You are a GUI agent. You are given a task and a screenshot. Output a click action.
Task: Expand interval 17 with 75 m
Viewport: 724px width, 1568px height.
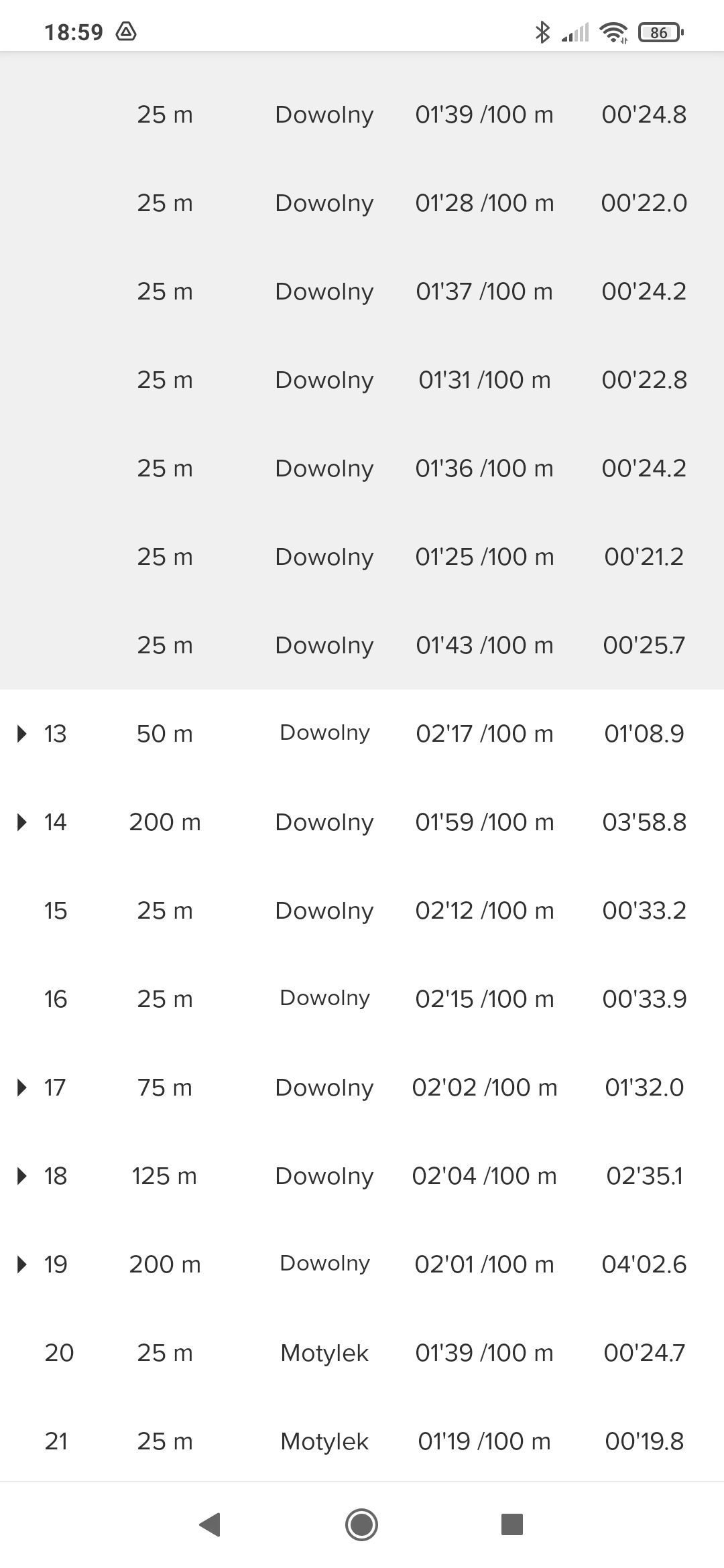pyautogui.click(x=21, y=1088)
